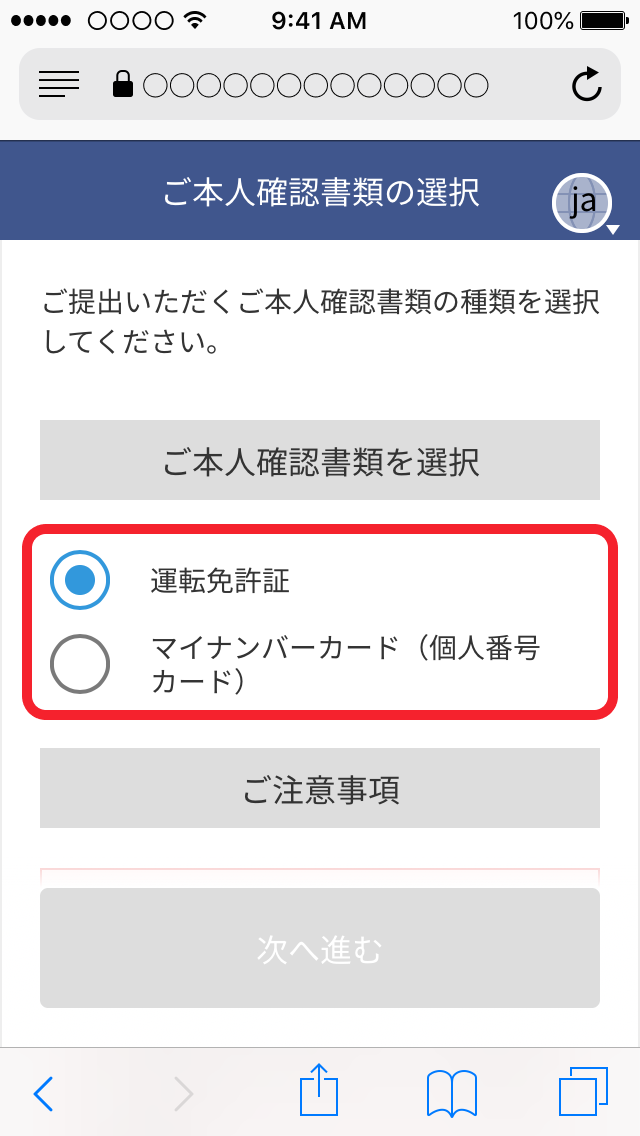Choose マイナンバーカード as the ID document

80,664
